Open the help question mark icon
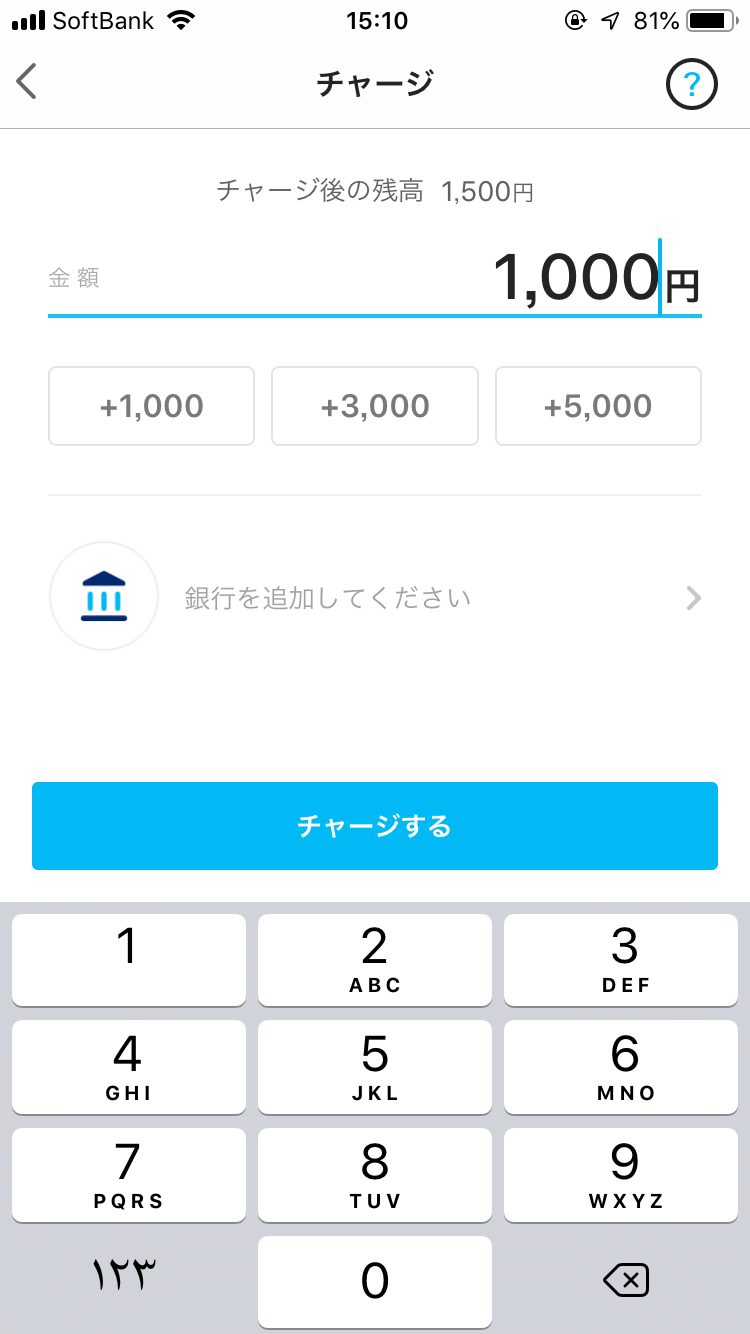This screenshot has width=750, height=1334. coord(691,87)
